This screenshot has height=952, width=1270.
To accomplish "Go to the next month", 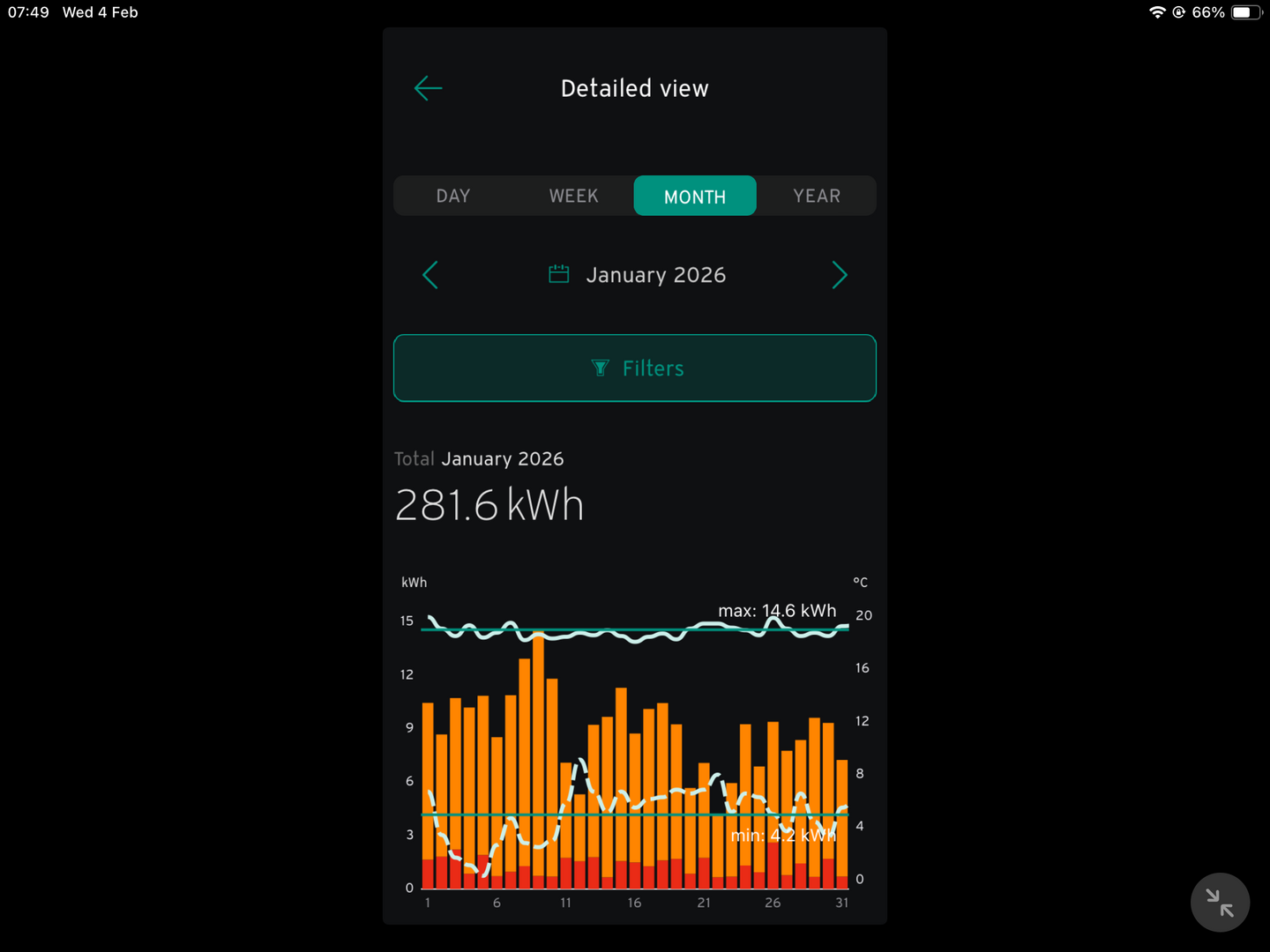I will 840,275.
